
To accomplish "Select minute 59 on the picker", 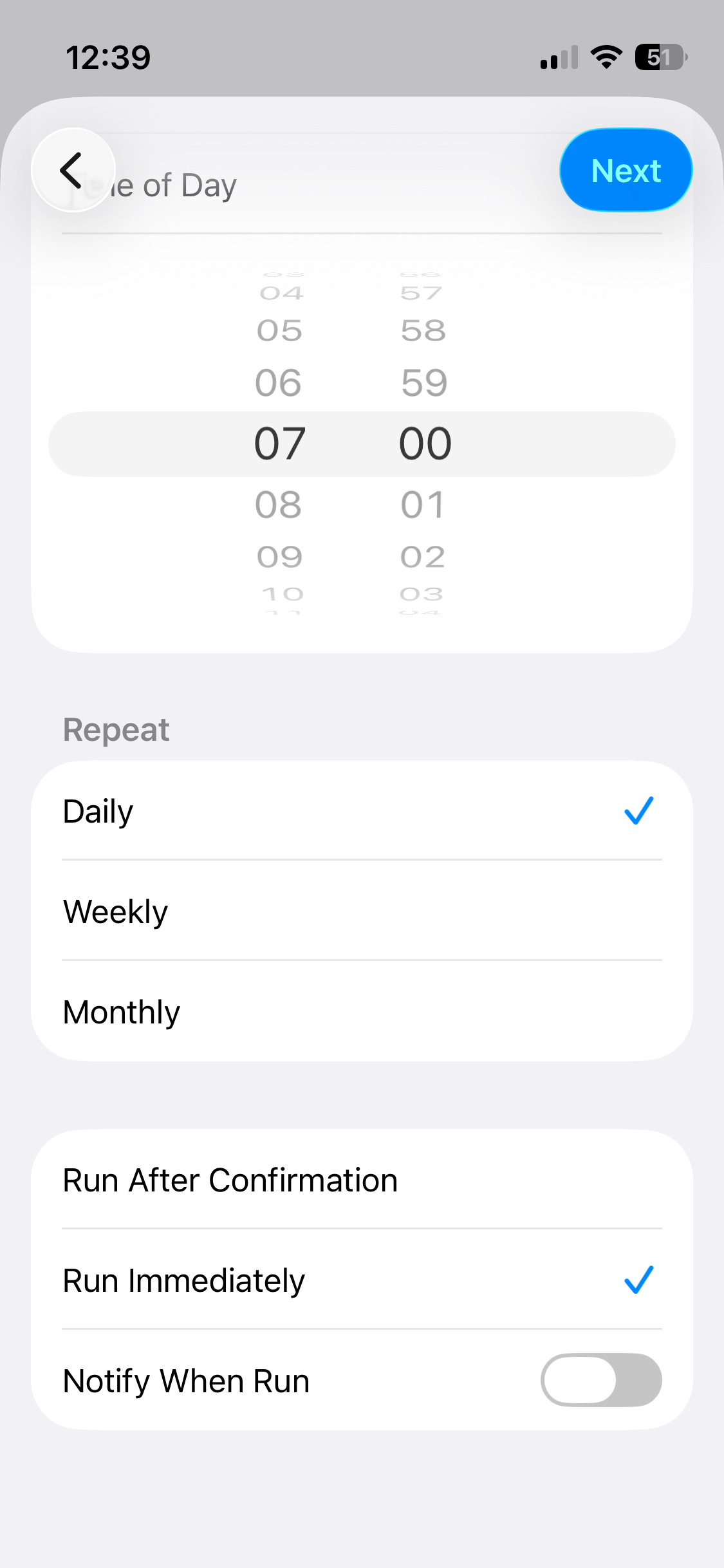I will (x=423, y=382).
